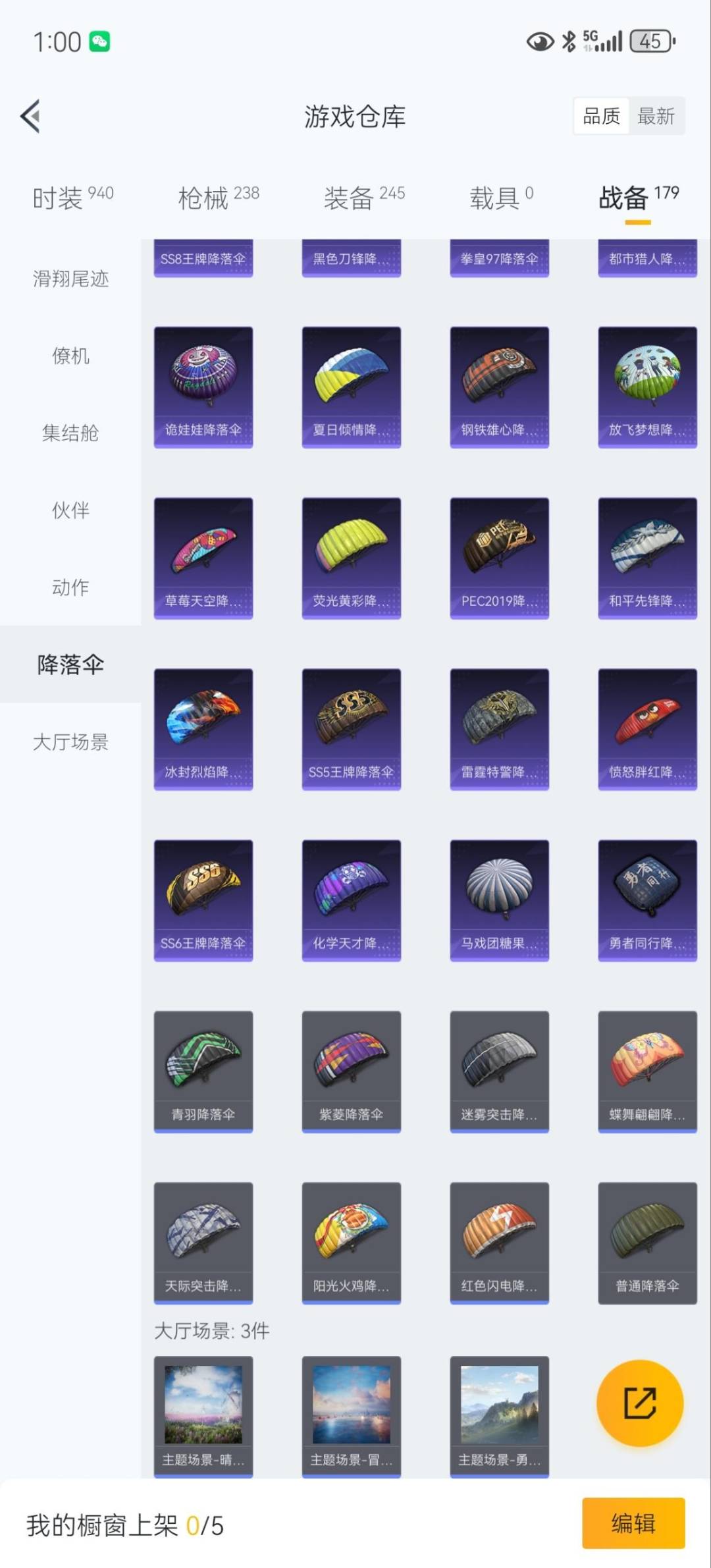The width and height of the screenshot is (711, 1568).
Task: Open the 装备 tab
Action: (x=363, y=198)
